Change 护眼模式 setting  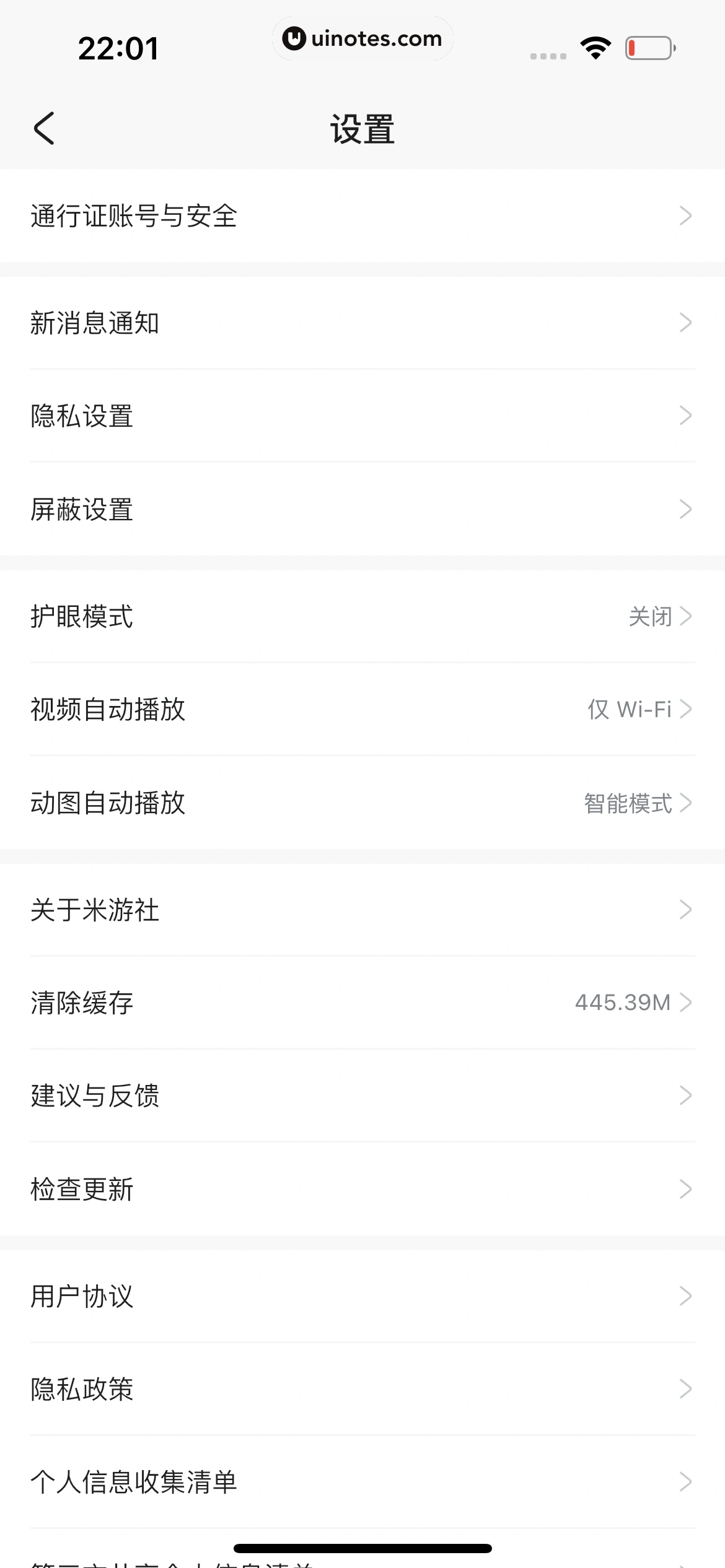pyautogui.click(x=362, y=617)
